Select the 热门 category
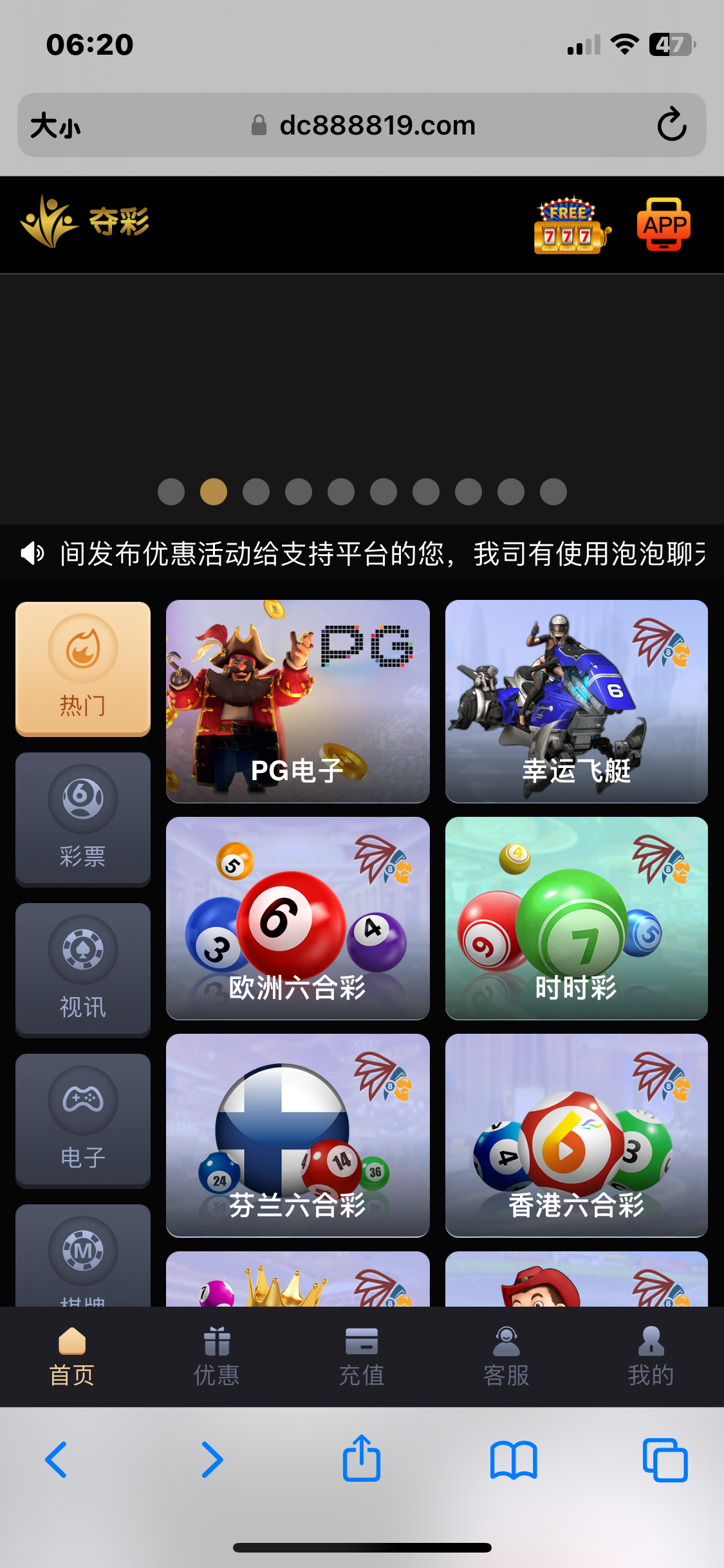The width and height of the screenshot is (724, 1568). (83, 668)
